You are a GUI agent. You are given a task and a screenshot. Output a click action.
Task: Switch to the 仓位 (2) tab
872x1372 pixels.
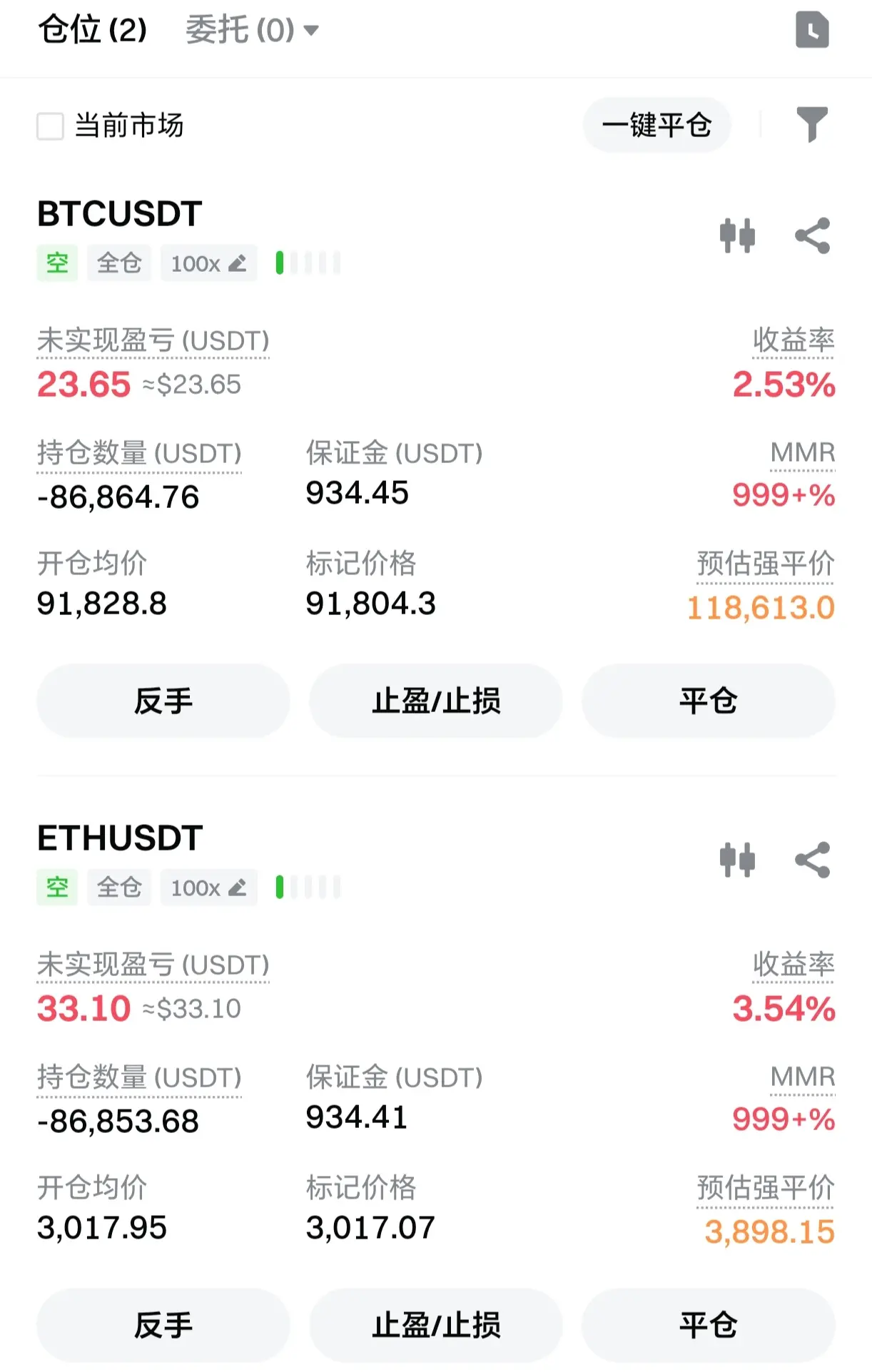(92, 30)
